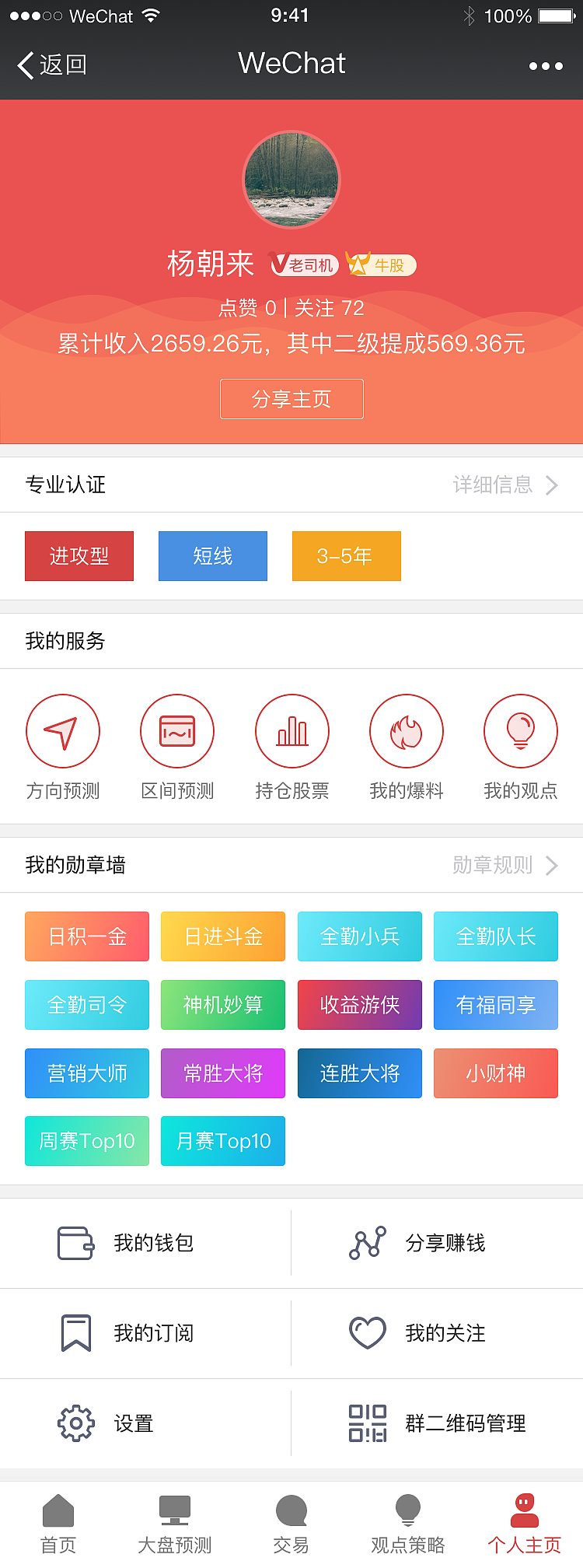583x1568 pixels.
Task: Tap the 老司机 verification badge
Action: point(304,265)
